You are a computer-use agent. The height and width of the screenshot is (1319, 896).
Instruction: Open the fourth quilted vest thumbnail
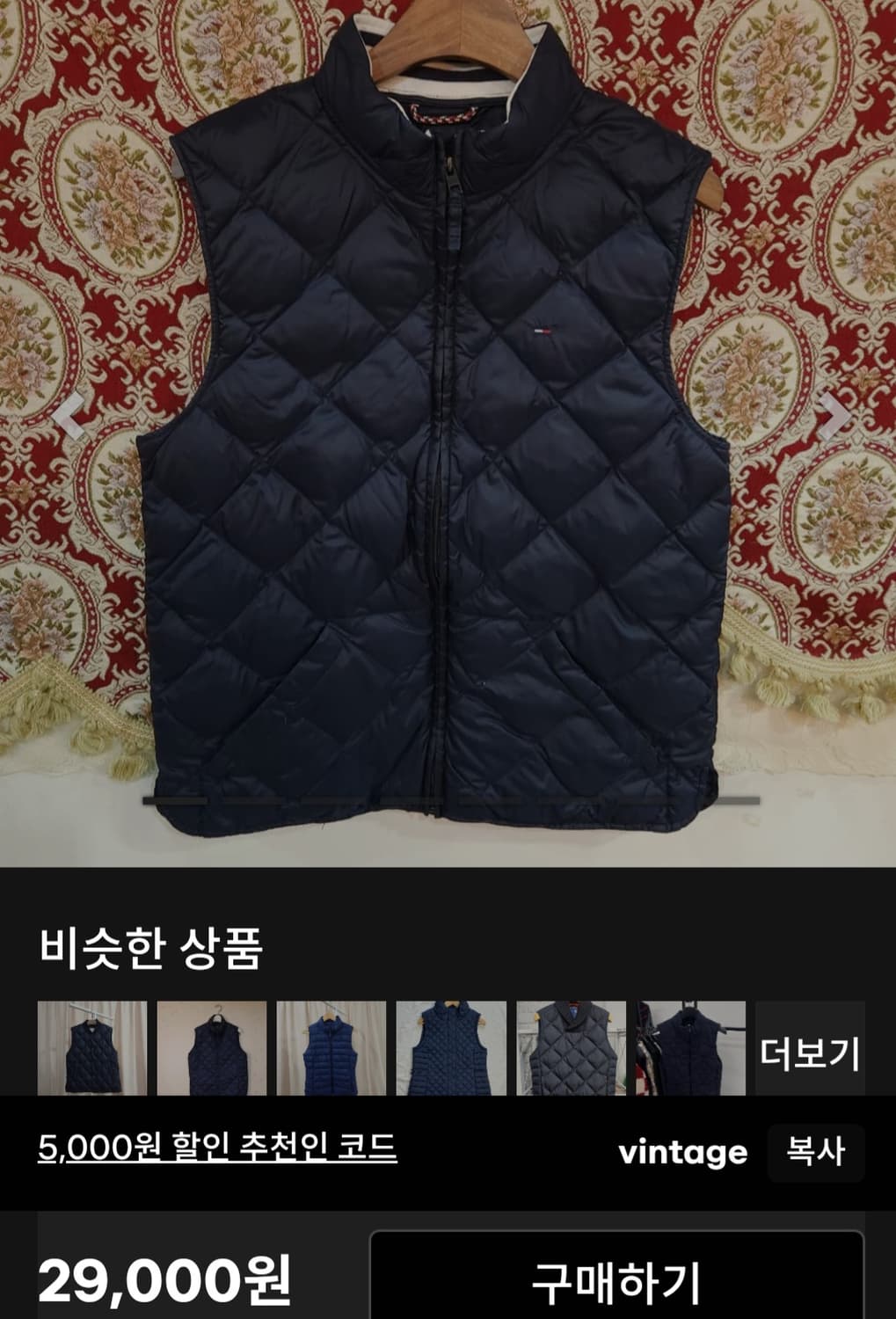(451, 1048)
